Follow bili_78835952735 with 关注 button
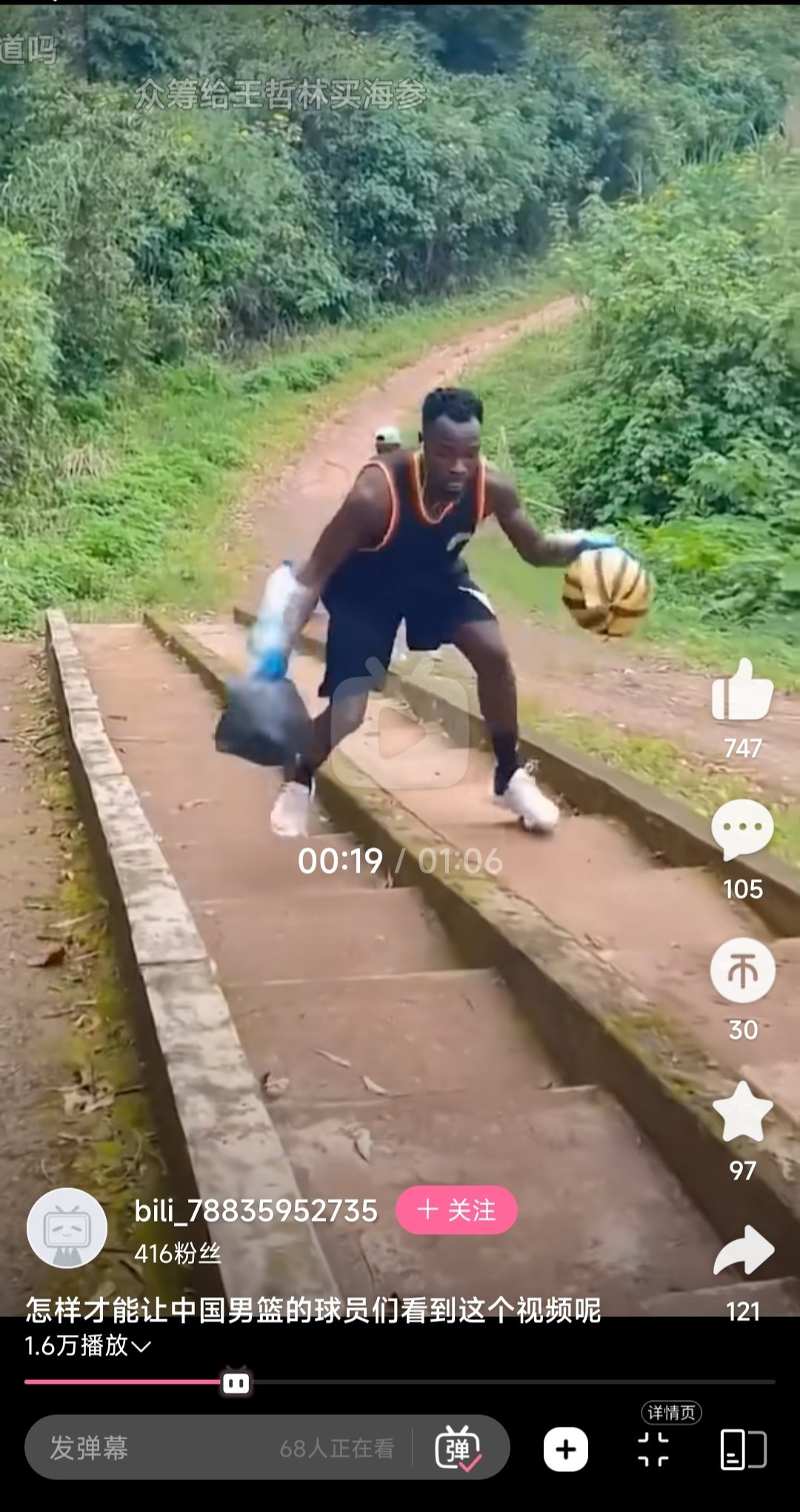This screenshot has height=1512, width=800. pyautogui.click(x=456, y=1210)
